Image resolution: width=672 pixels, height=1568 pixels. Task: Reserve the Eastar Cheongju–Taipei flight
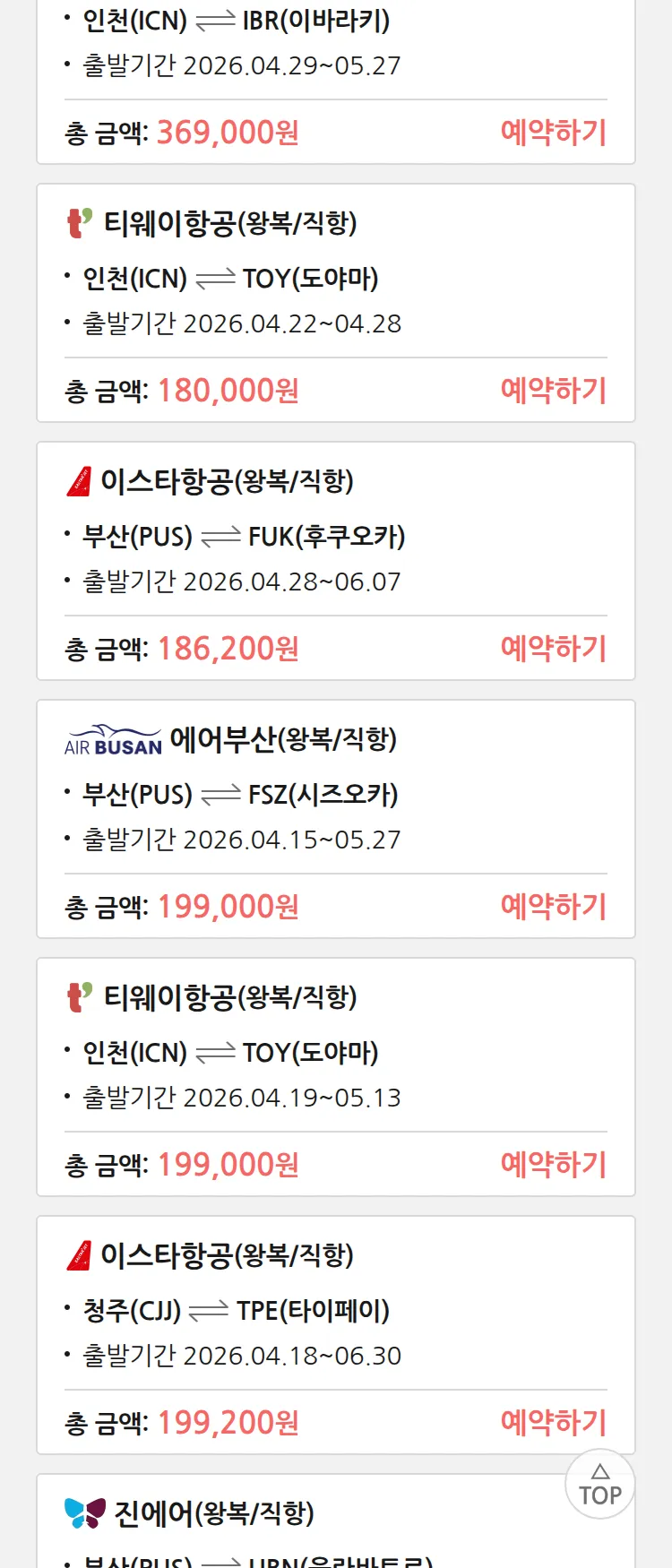553,1423
